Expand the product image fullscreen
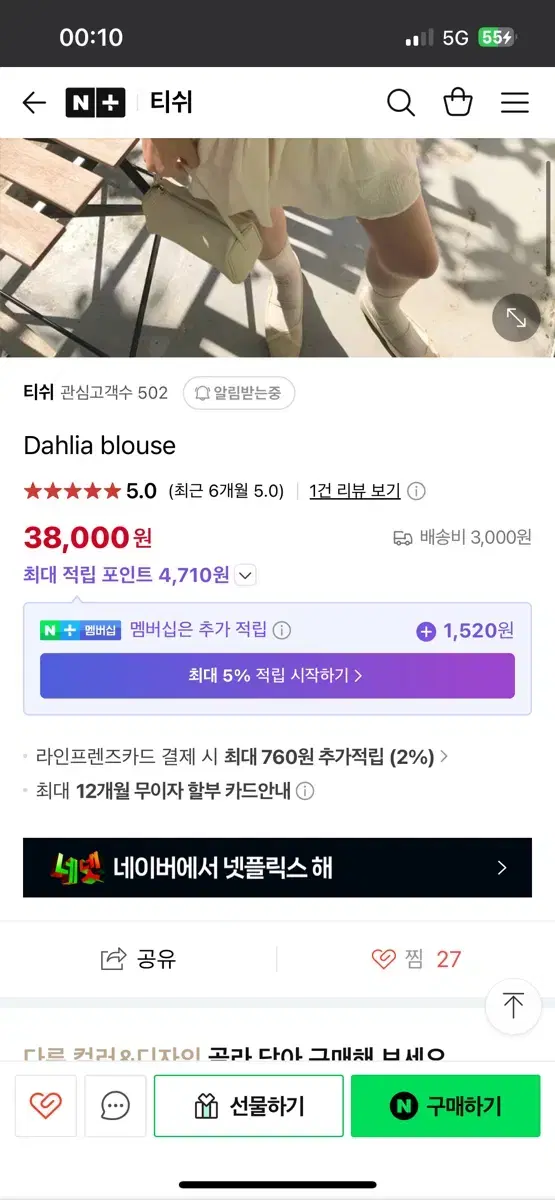The image size is (555, 1200). coord(516,318)
